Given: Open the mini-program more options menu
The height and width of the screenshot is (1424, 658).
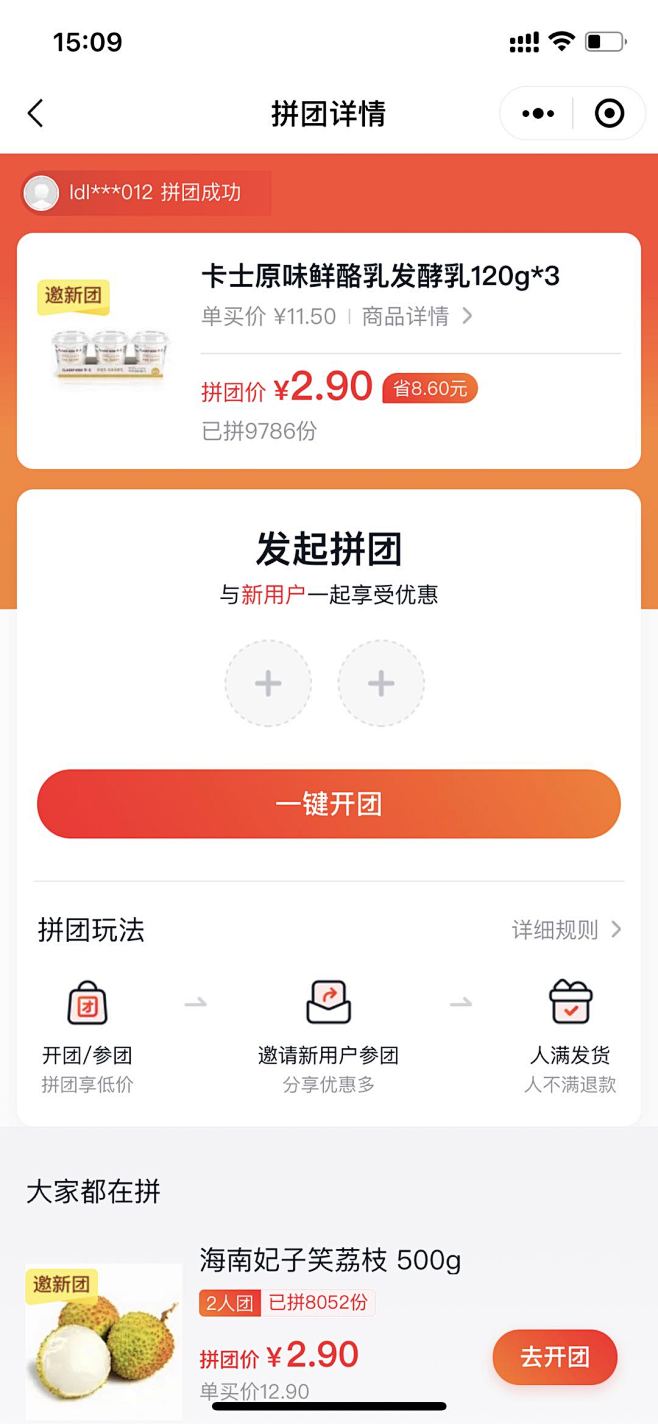Looking at the screenshot, I should click(x=538, y=113).
